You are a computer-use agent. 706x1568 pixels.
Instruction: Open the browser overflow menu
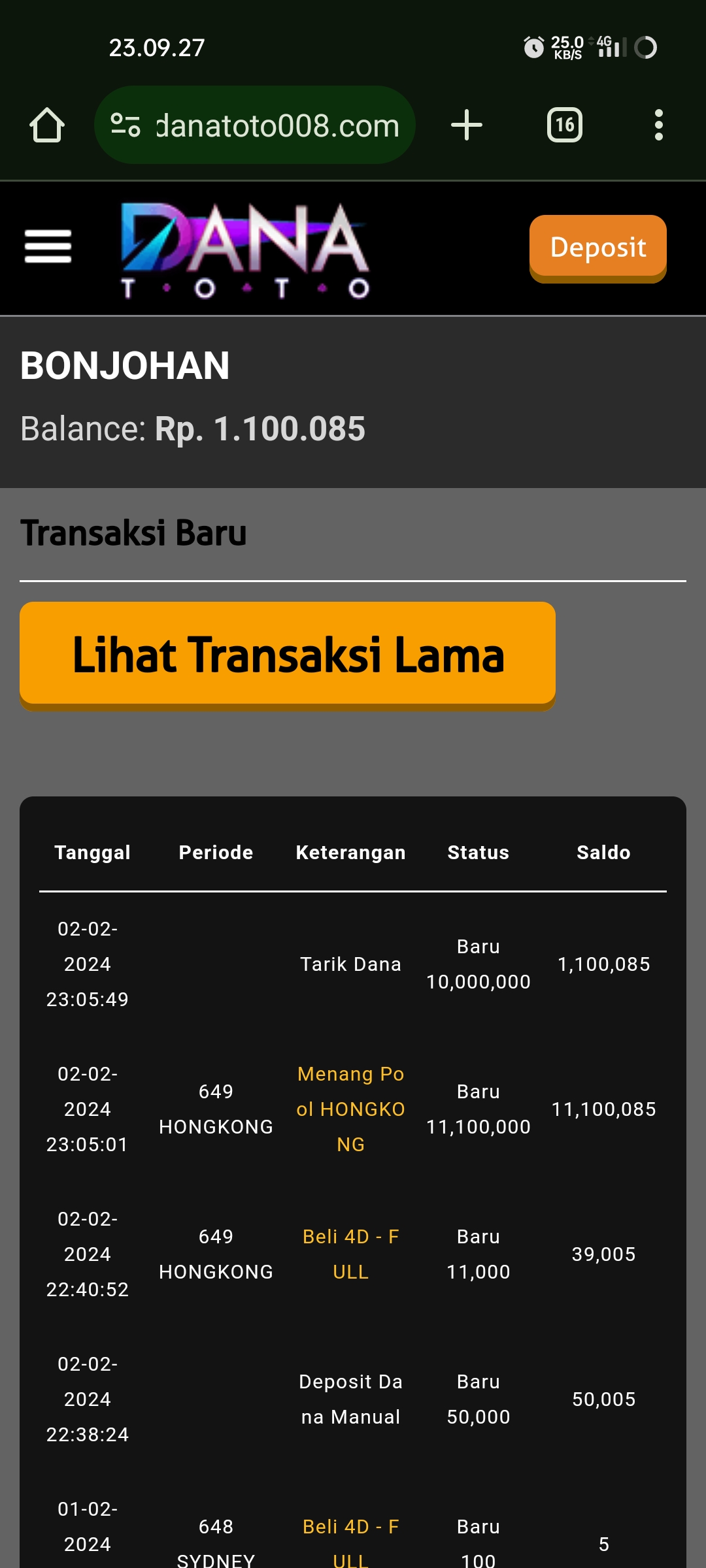[x=659, y=125]
